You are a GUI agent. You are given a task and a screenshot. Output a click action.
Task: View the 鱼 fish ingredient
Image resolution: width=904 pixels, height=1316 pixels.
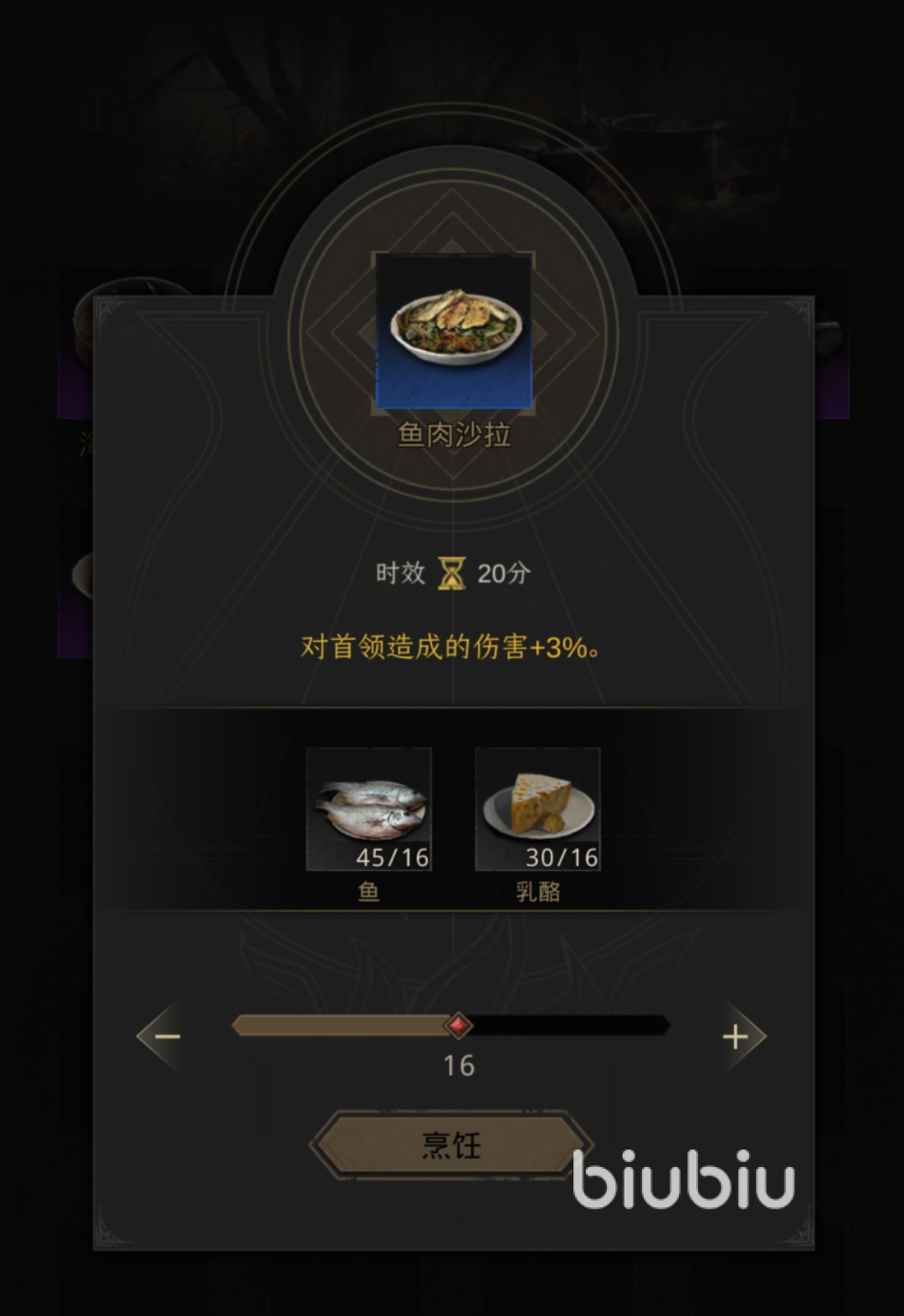pyautogui.click(x=369, y=809)
